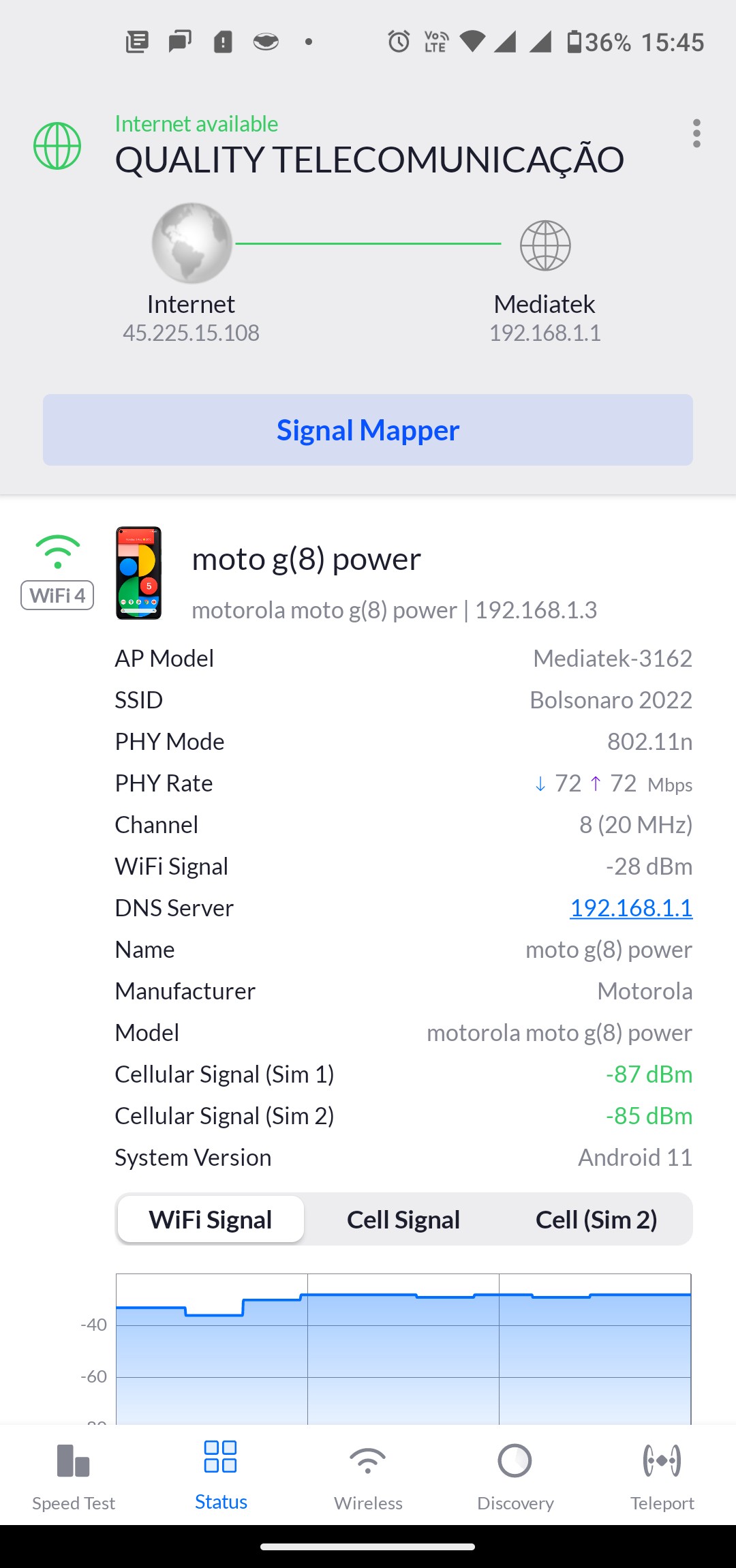
Task: Select the WiFi Signal graph segment
Action: pyautogui.click(x=211, y=1220)
